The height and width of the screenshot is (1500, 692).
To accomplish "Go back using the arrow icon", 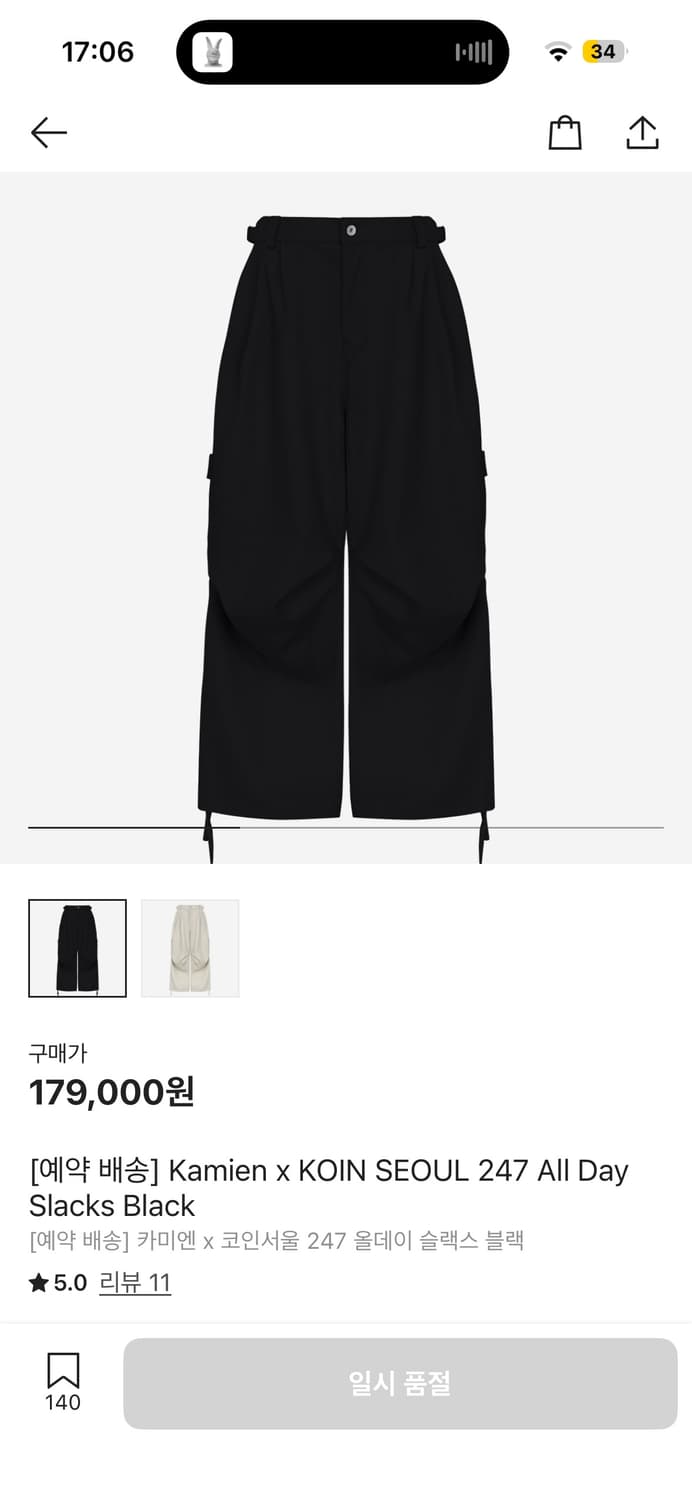I will pos(48,133).
